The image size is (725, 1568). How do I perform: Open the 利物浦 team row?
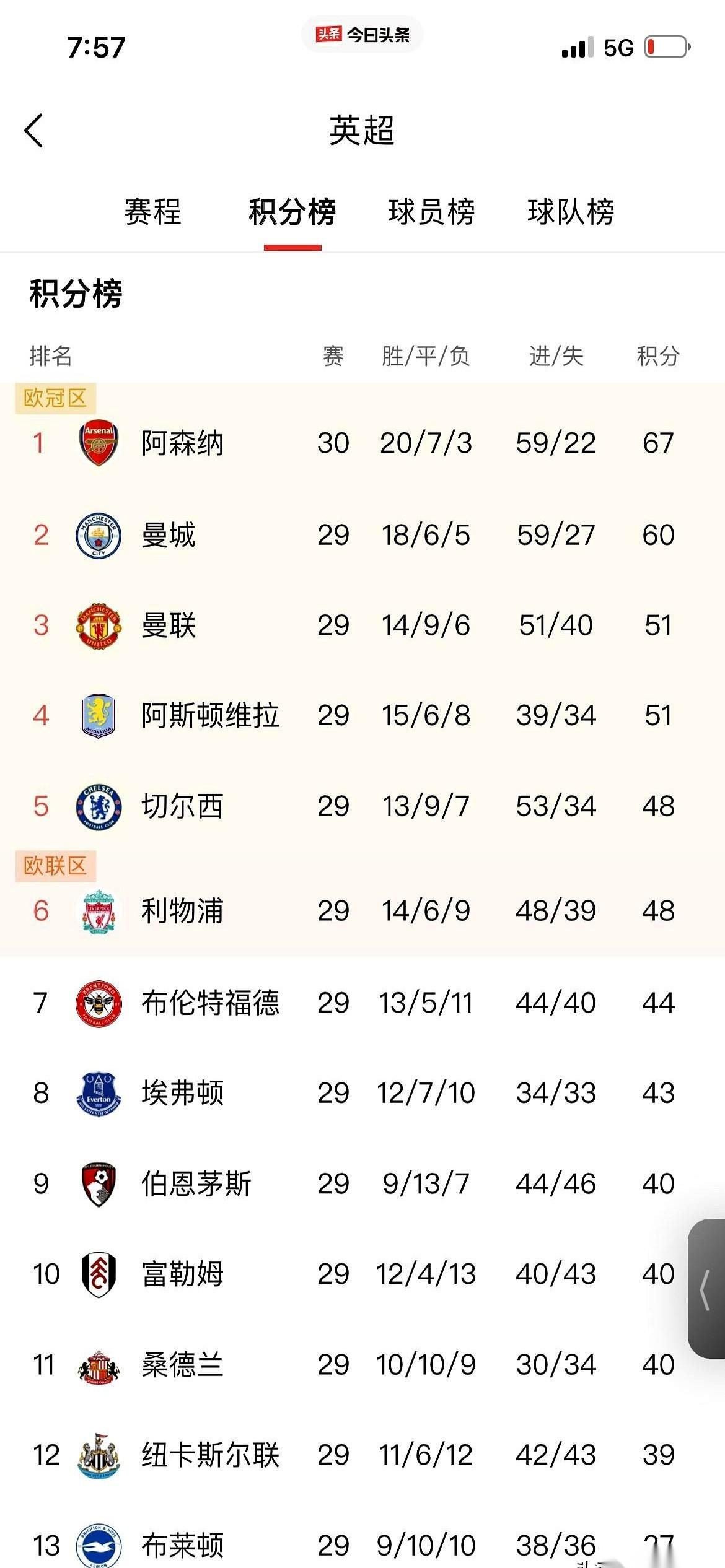tap(362, 910)
